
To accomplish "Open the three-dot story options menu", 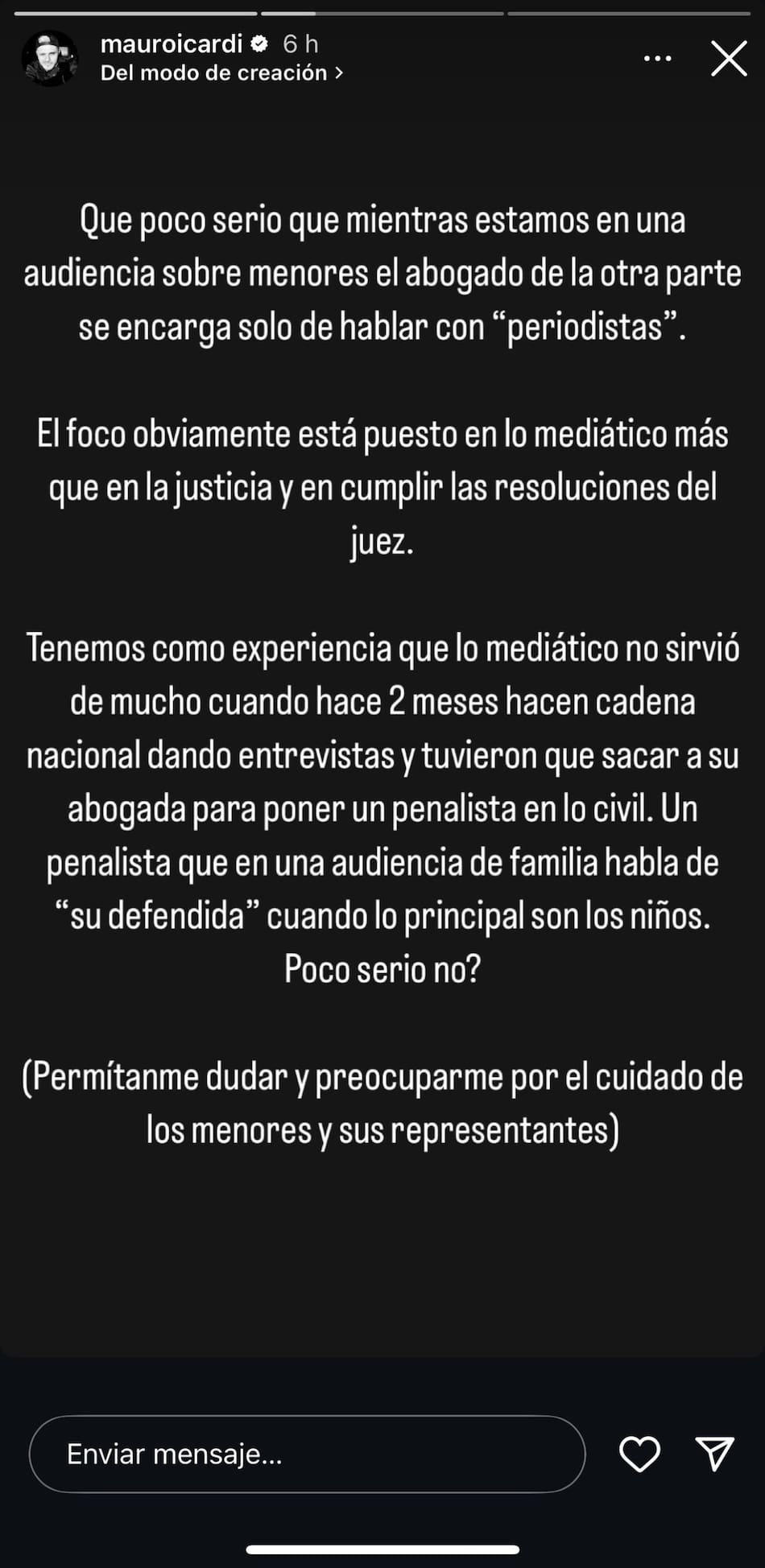I will tap(658, 59).
